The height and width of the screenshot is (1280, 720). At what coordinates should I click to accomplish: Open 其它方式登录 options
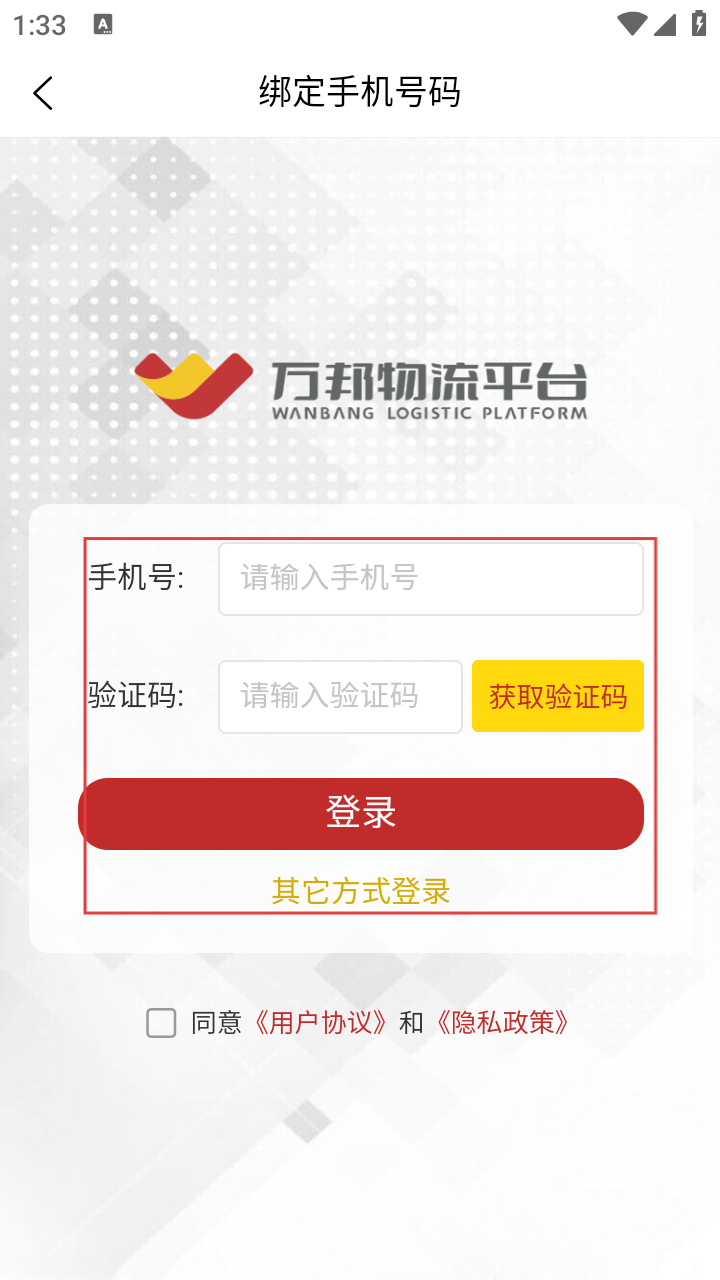360,891
